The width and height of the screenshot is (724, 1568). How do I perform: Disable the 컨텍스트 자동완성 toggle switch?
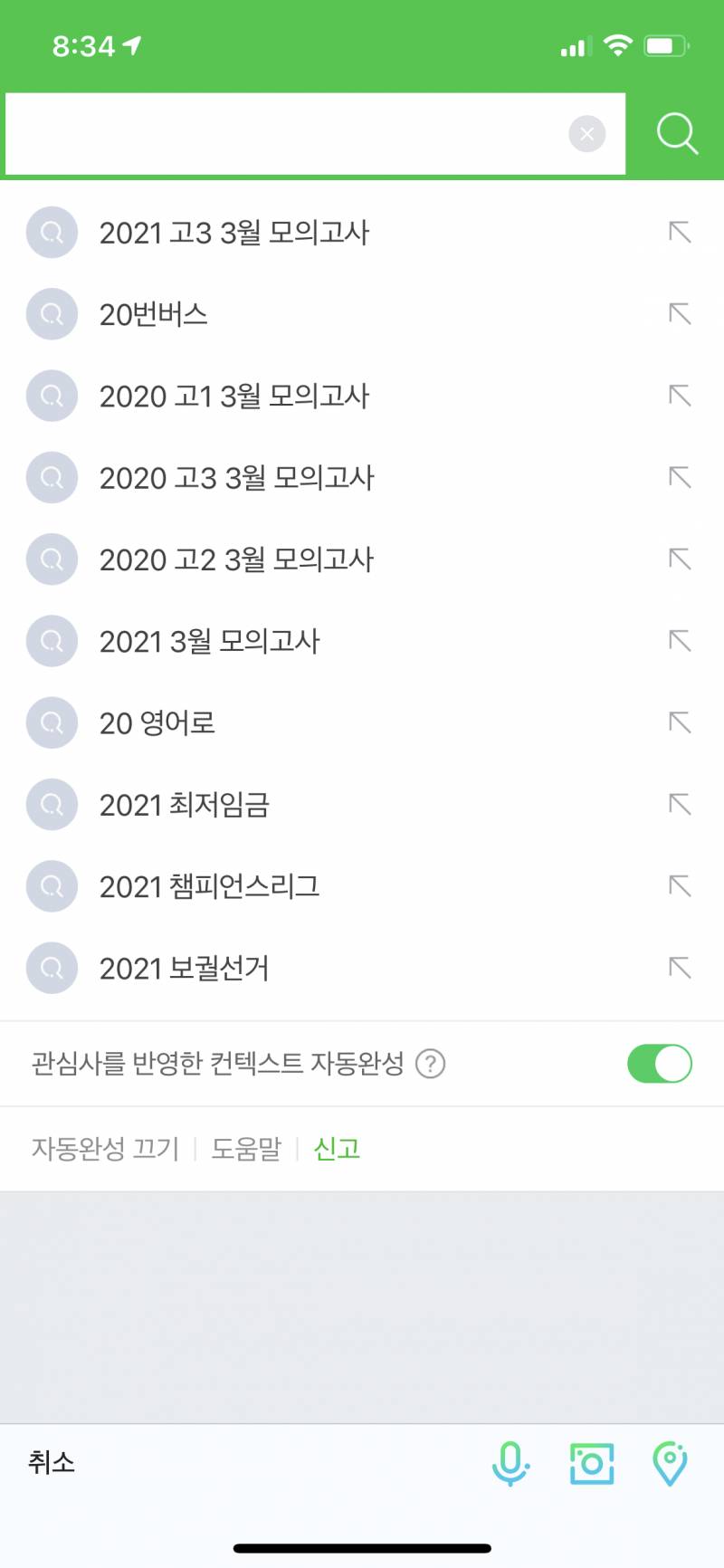click(x=659, y=1064)
